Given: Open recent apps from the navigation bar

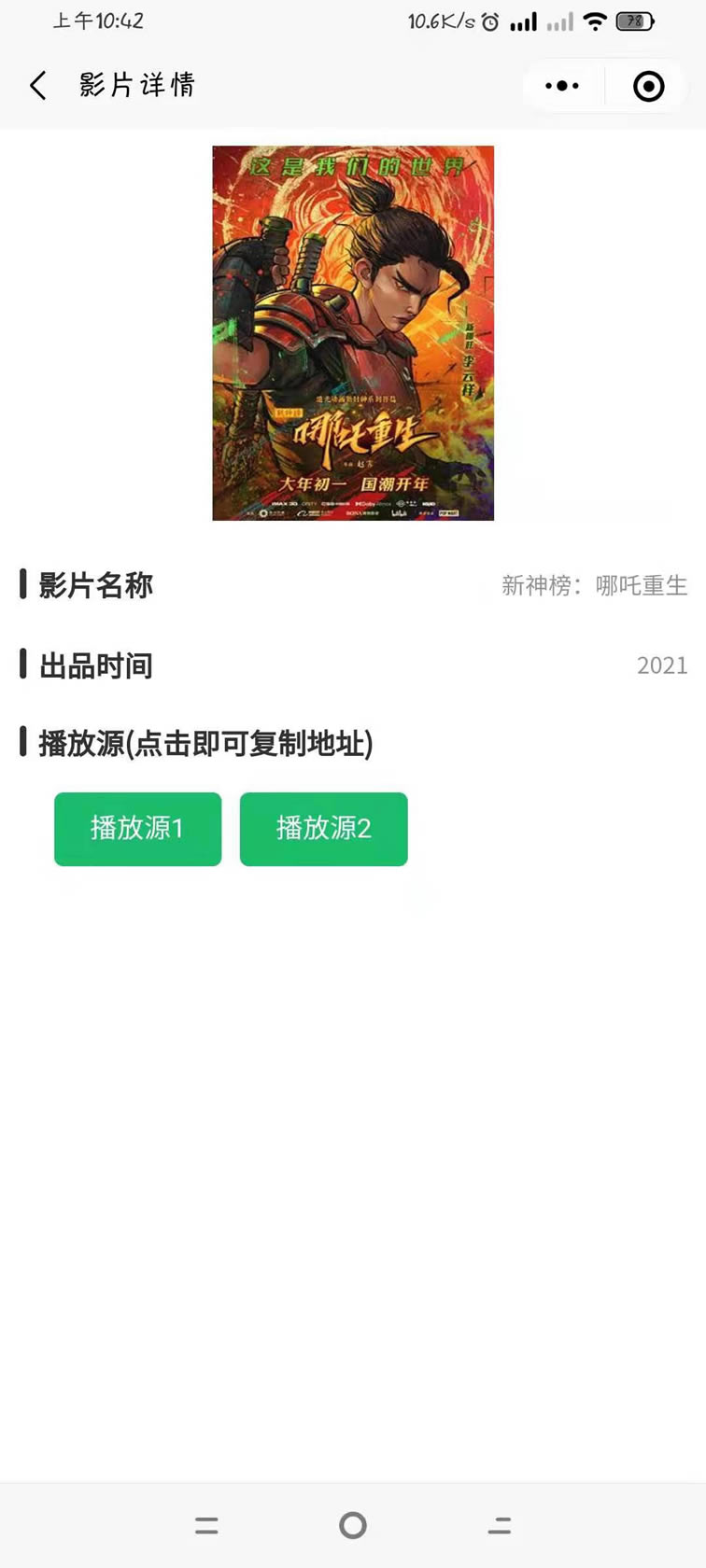Looking at the screenshot, I should [206, 1525].
